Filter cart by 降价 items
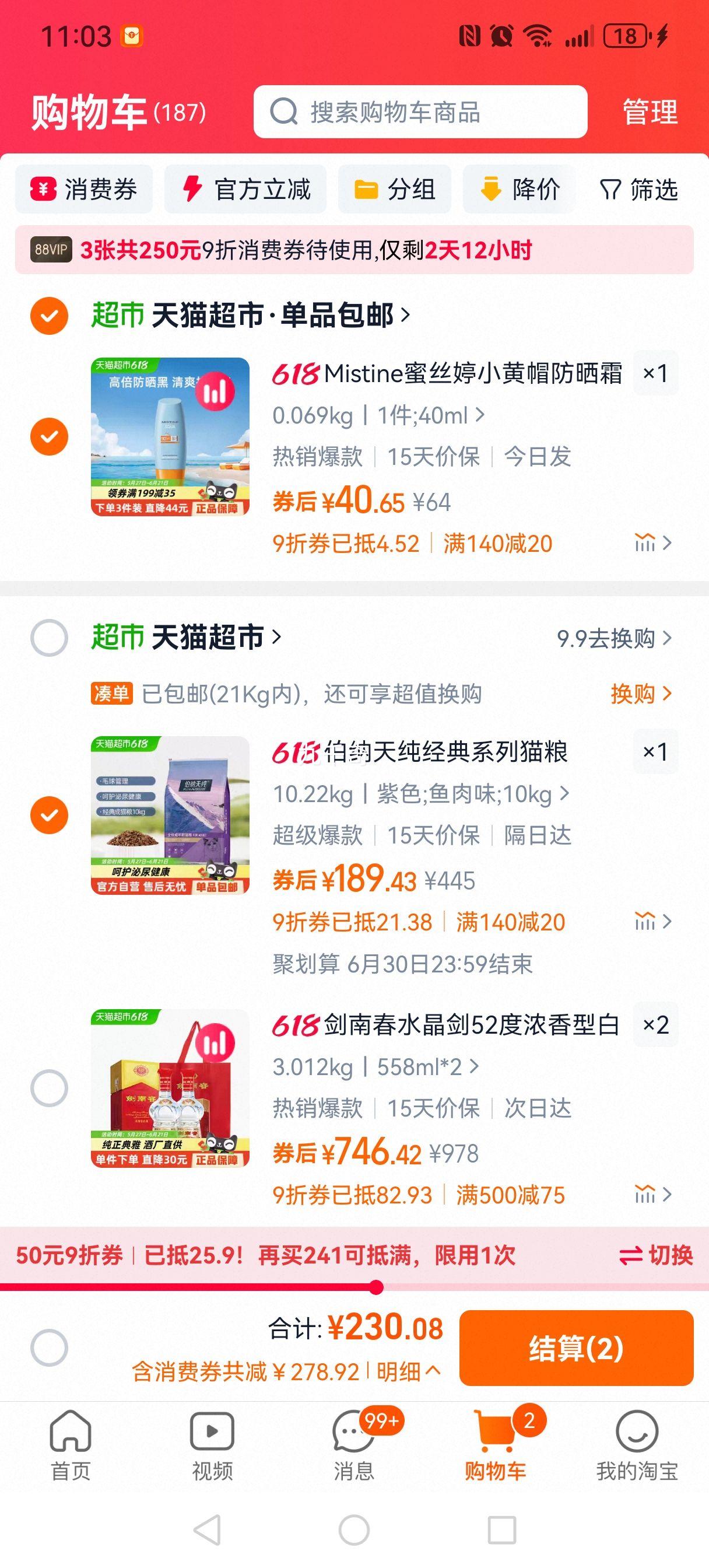Screen dimensions: 709x1568 (x=519, y=190)
